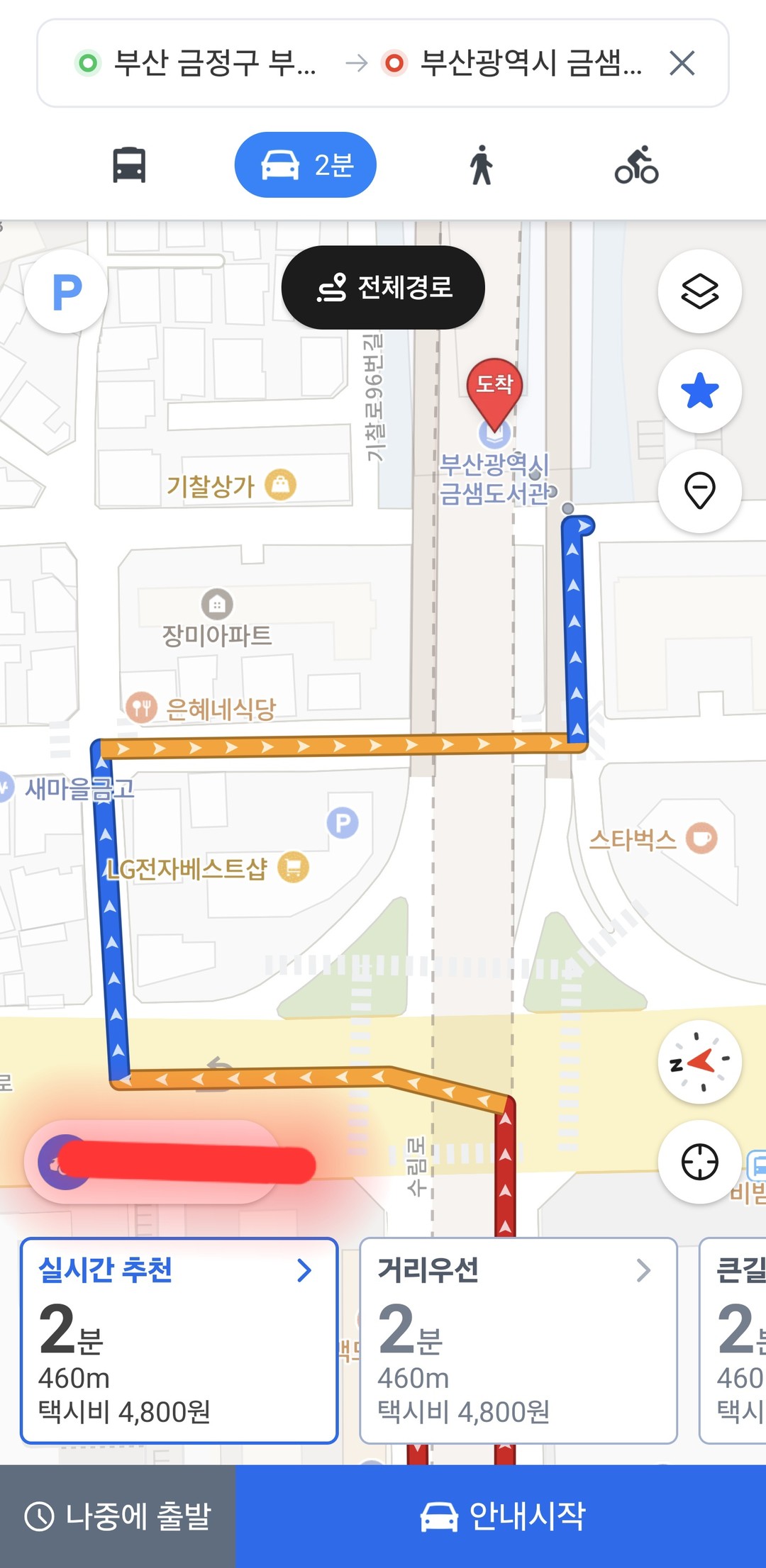Tap the location pin button
The height and width of the screenshot is (1568, 766).
coord(699,491)
